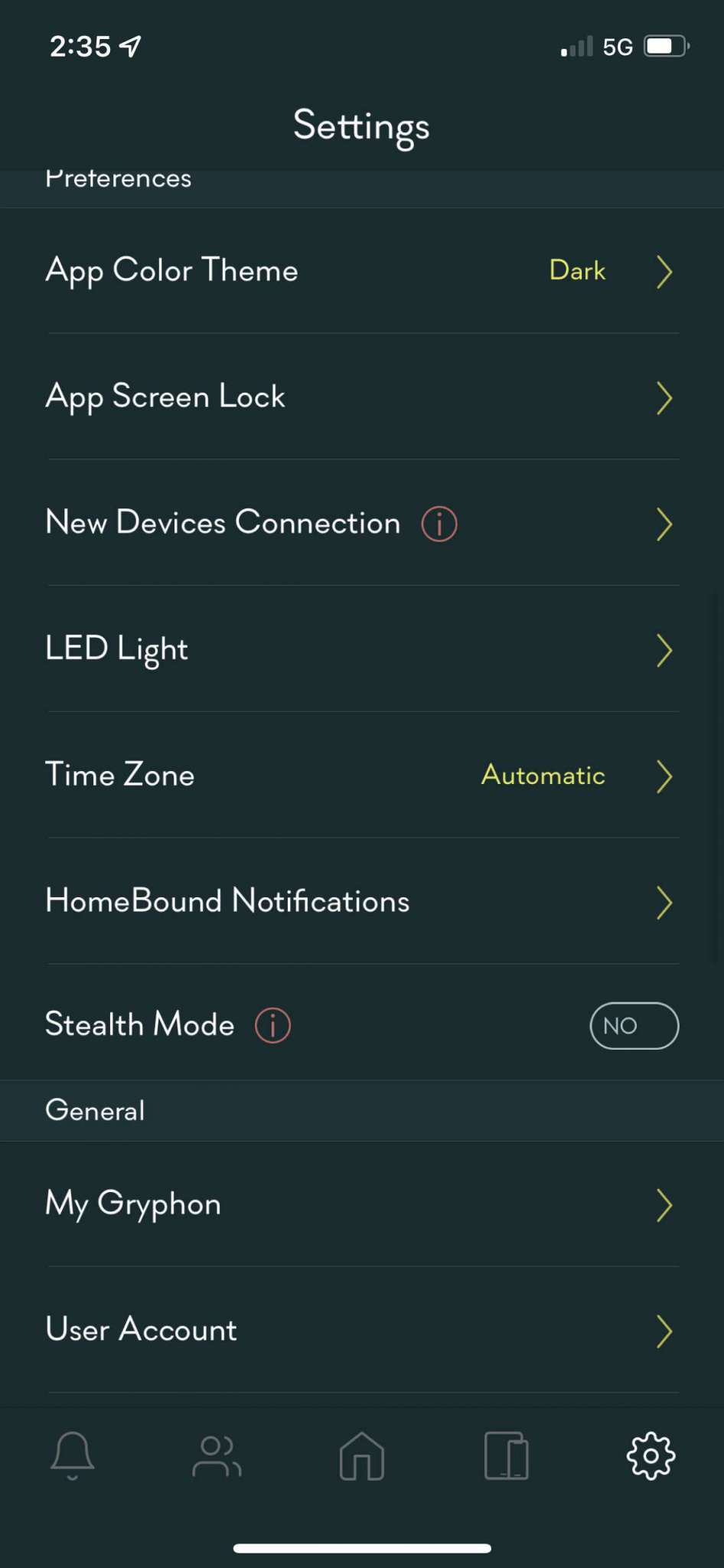Show info about New Devices Connection
Image resolution: width=724 pixels, height=1568 pixels.
tap(439, 524)
